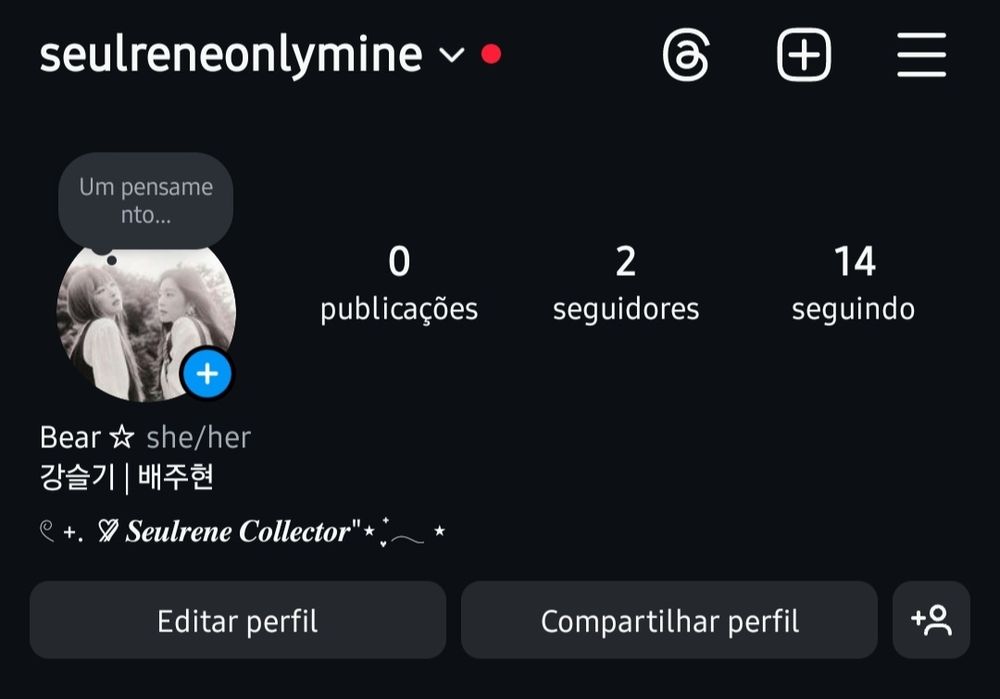Tap the "Um pensamento..." note bubble

[146, 200]
